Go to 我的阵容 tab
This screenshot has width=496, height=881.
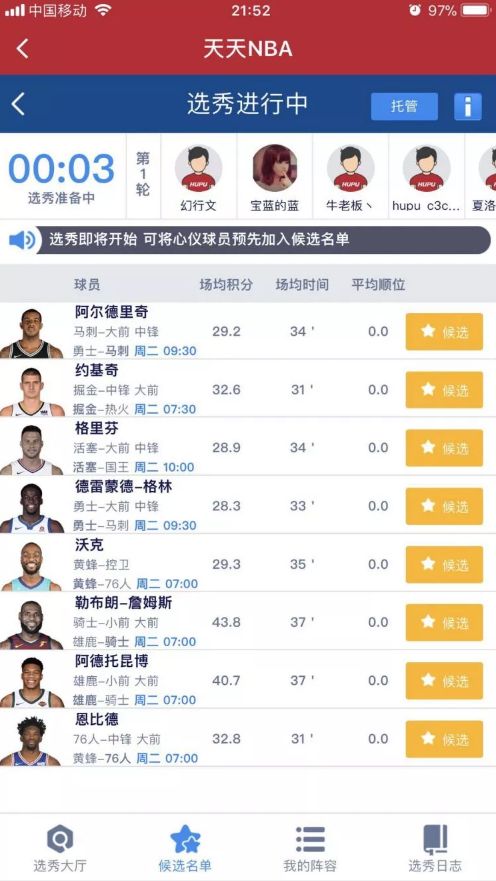click(x=310, y=848)
